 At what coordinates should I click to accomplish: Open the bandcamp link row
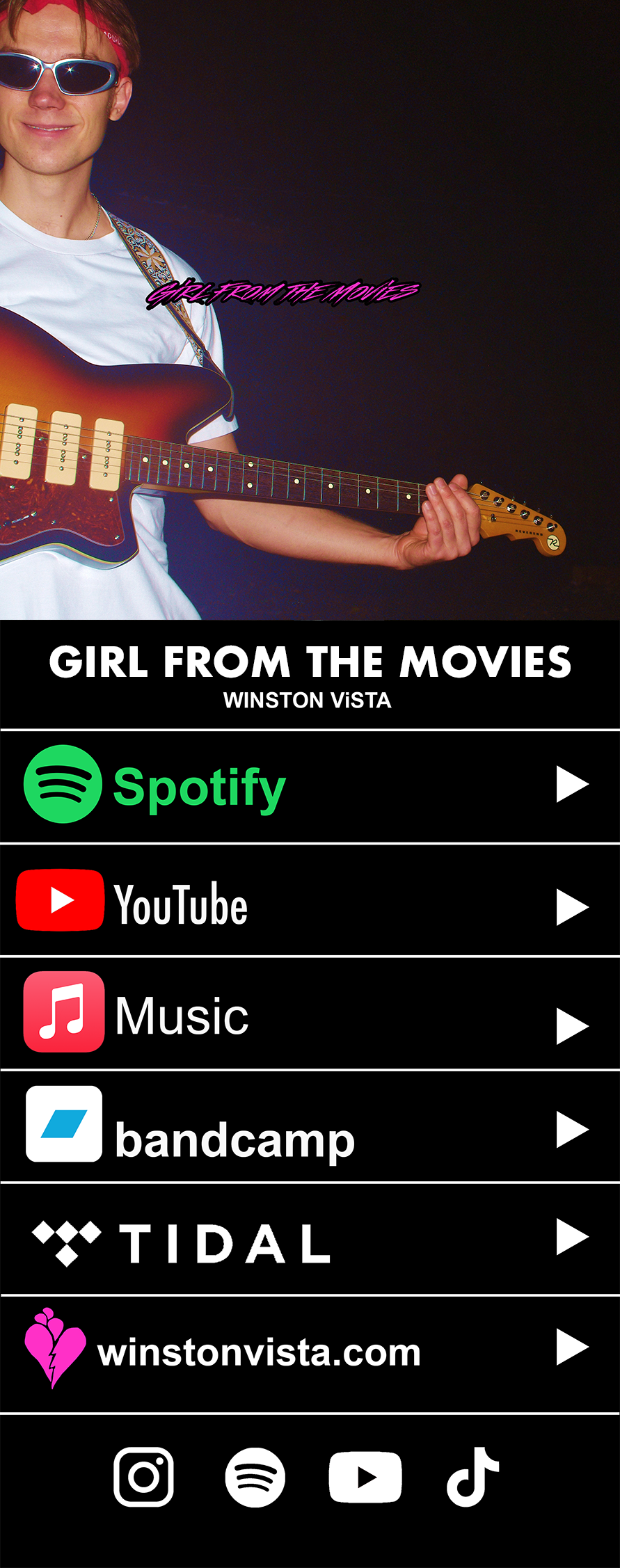tap(310, 1128)
